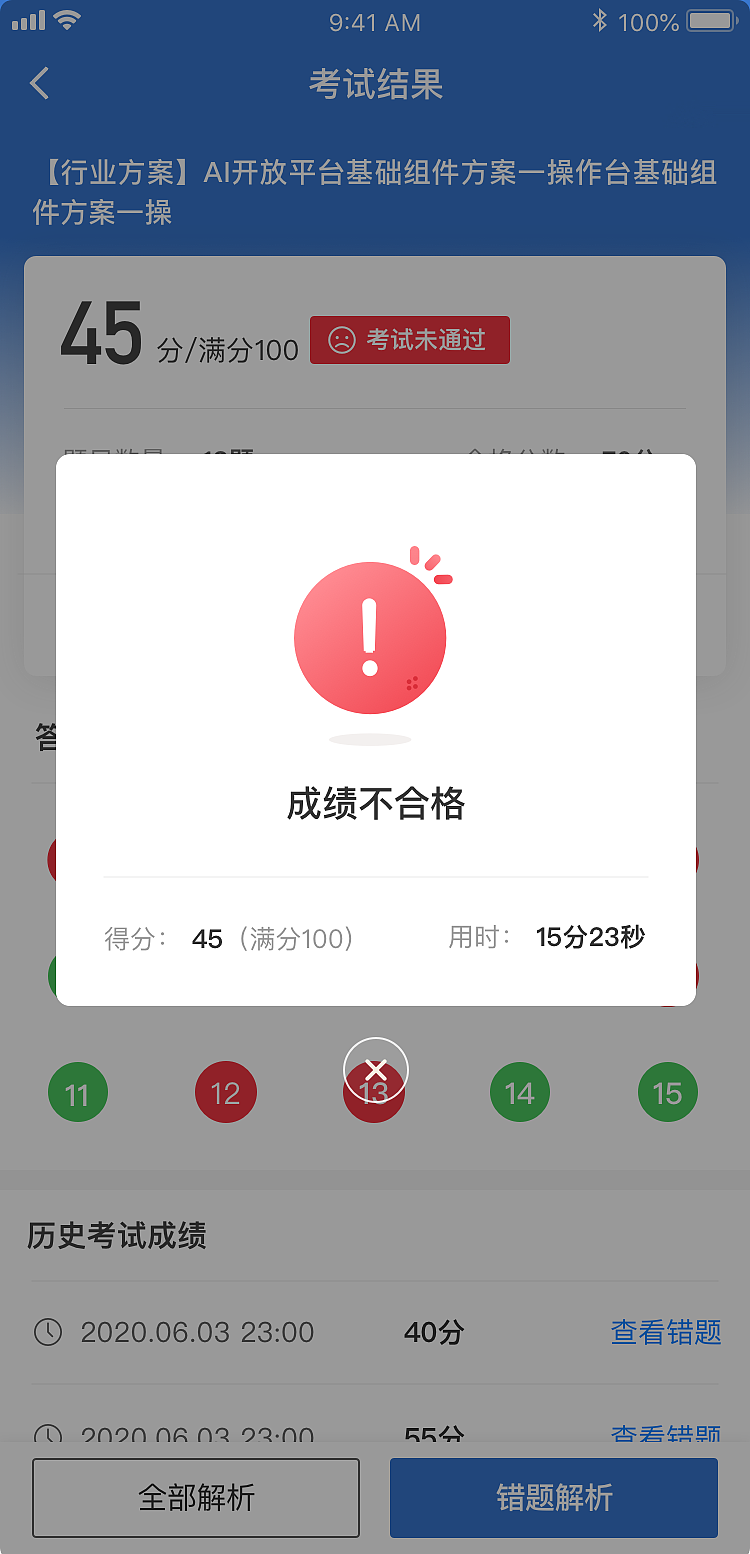Select question circle number 15
750x1554 pixels.
tap(667, 1092)
